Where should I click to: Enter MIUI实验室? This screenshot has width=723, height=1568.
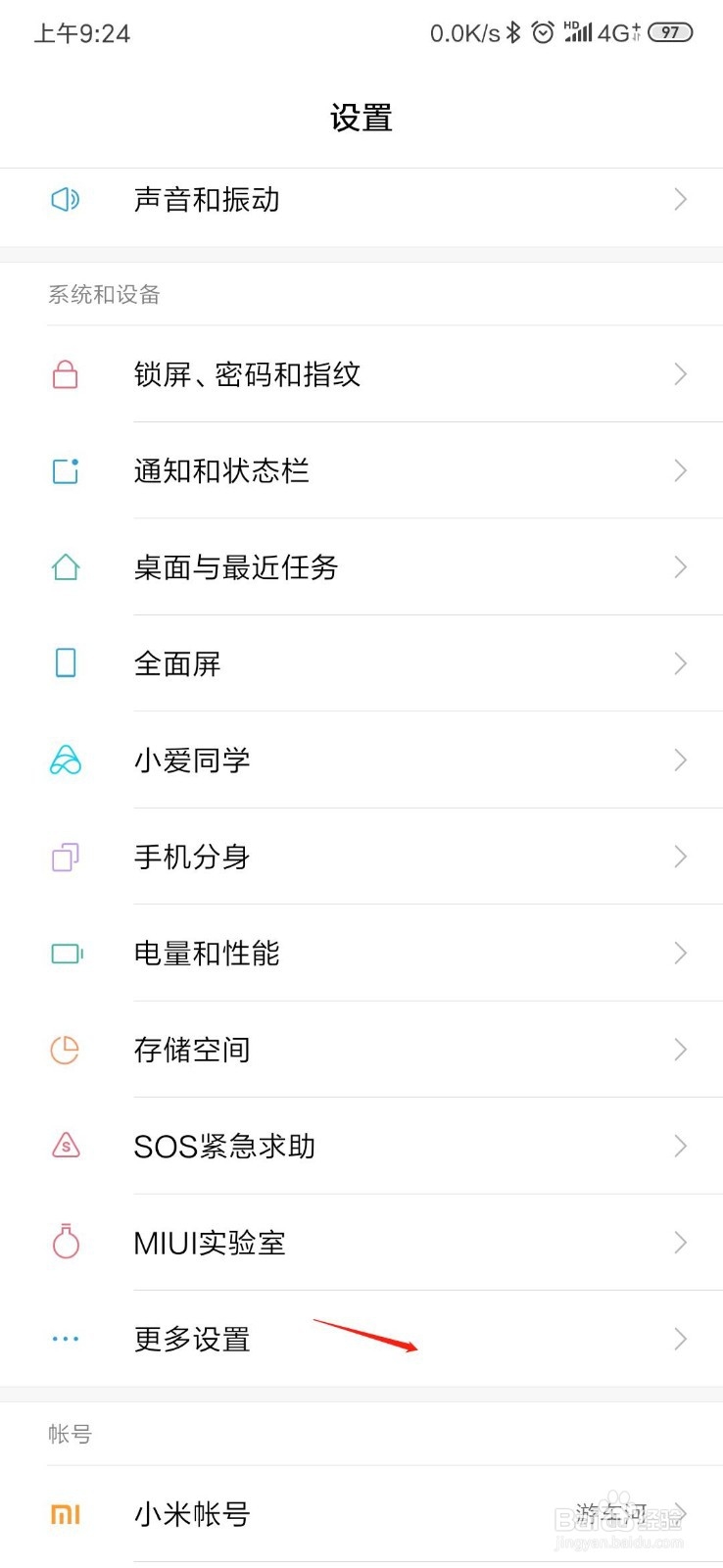[361, 1243]
